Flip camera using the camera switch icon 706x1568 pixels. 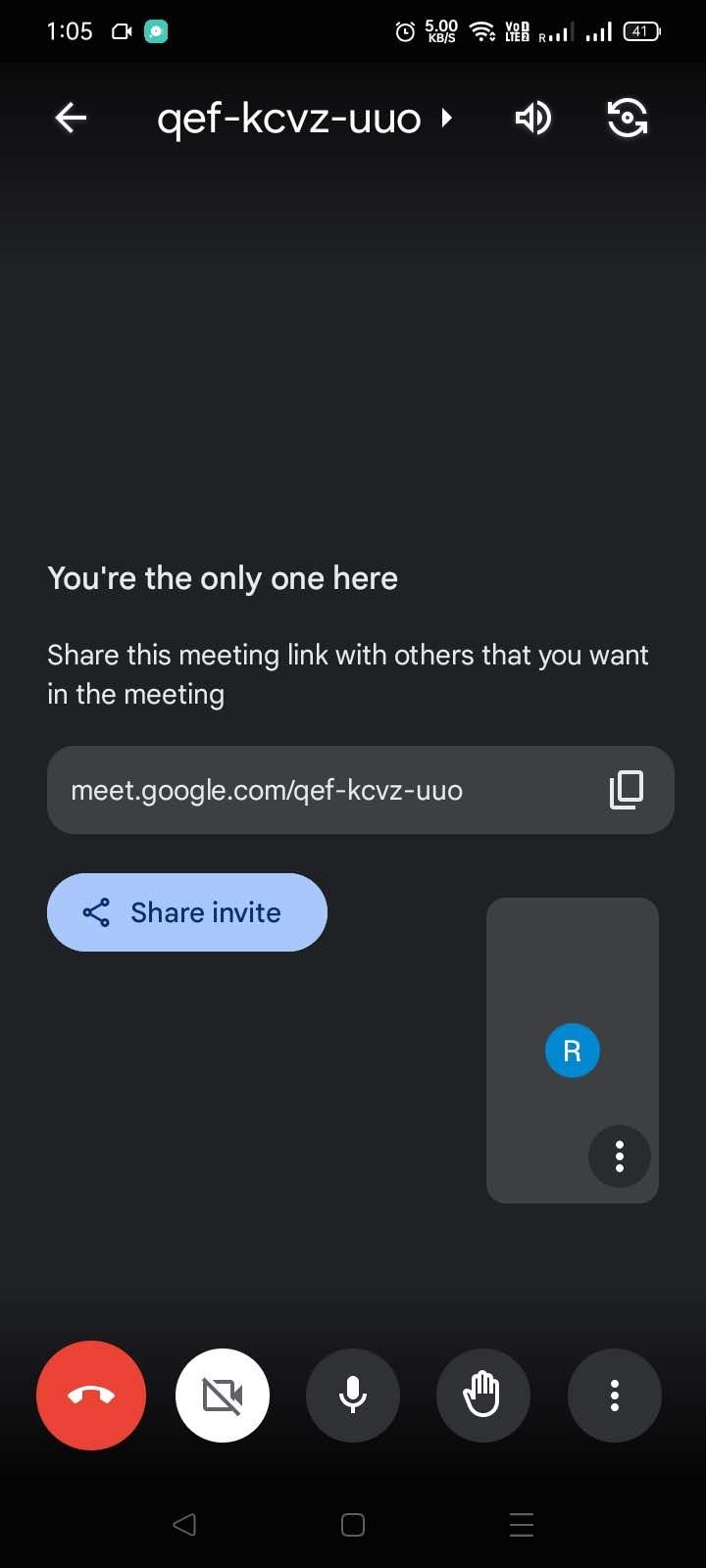click(x=627, y=118)
